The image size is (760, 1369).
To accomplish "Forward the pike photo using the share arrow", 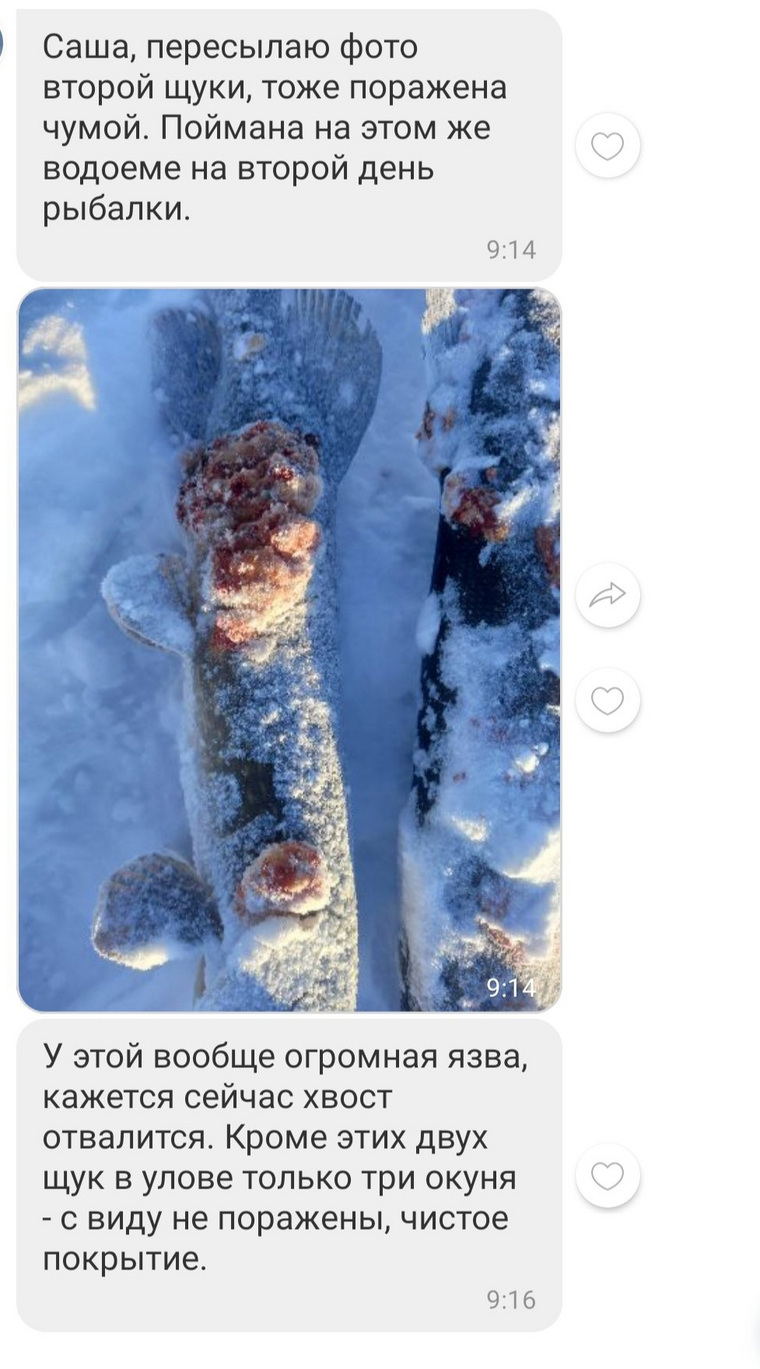I will point(608,596).
